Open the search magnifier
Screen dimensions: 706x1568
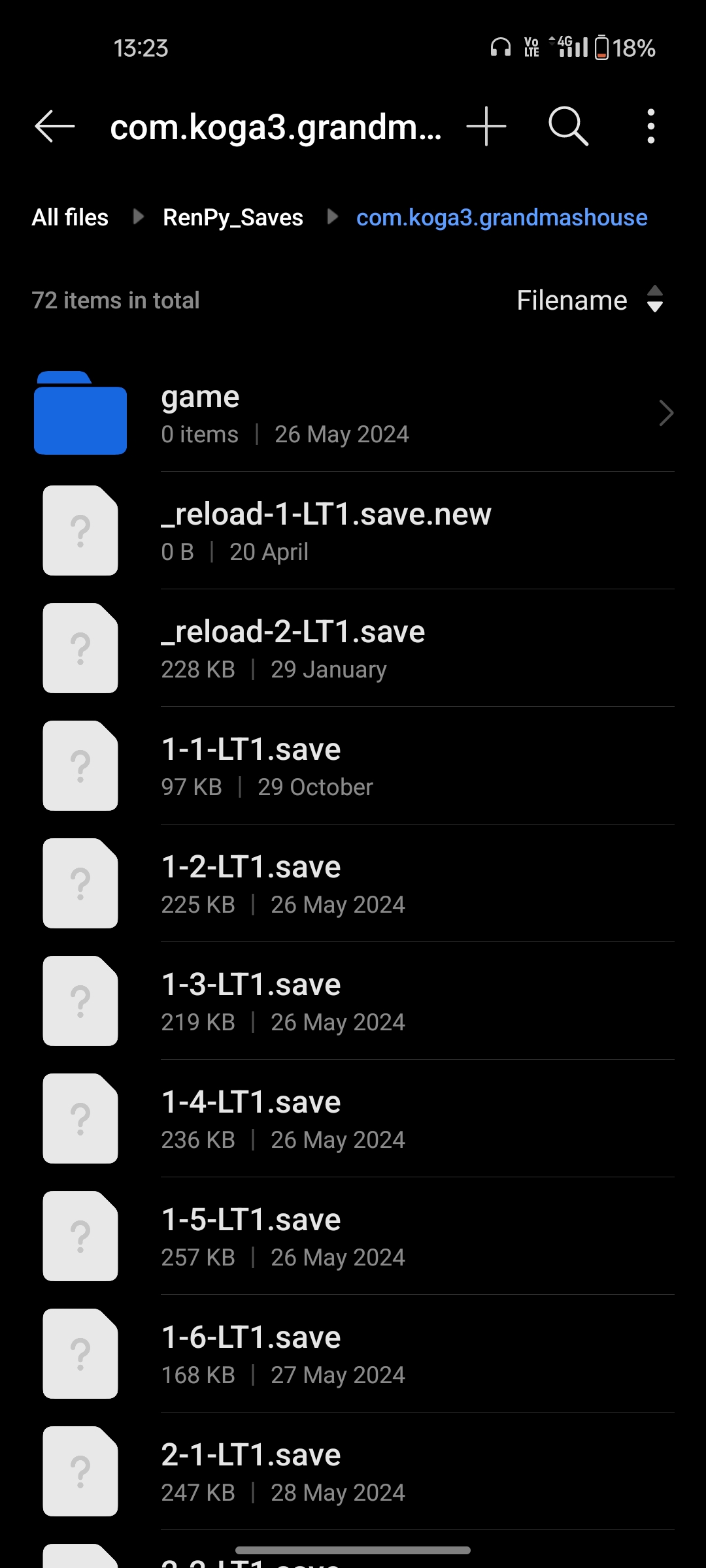(x=568, y=126)
